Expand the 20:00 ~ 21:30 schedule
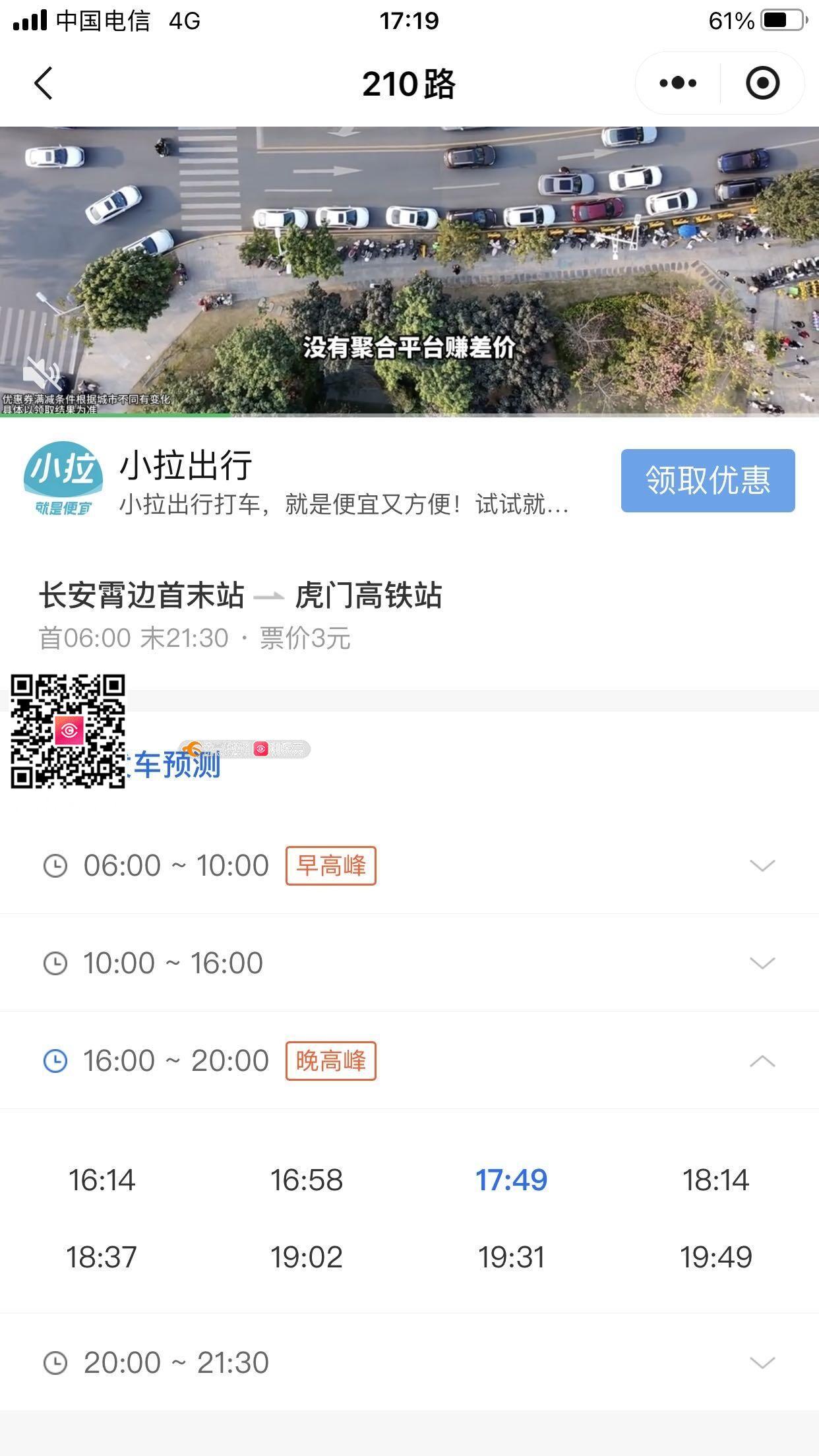 762,1362
